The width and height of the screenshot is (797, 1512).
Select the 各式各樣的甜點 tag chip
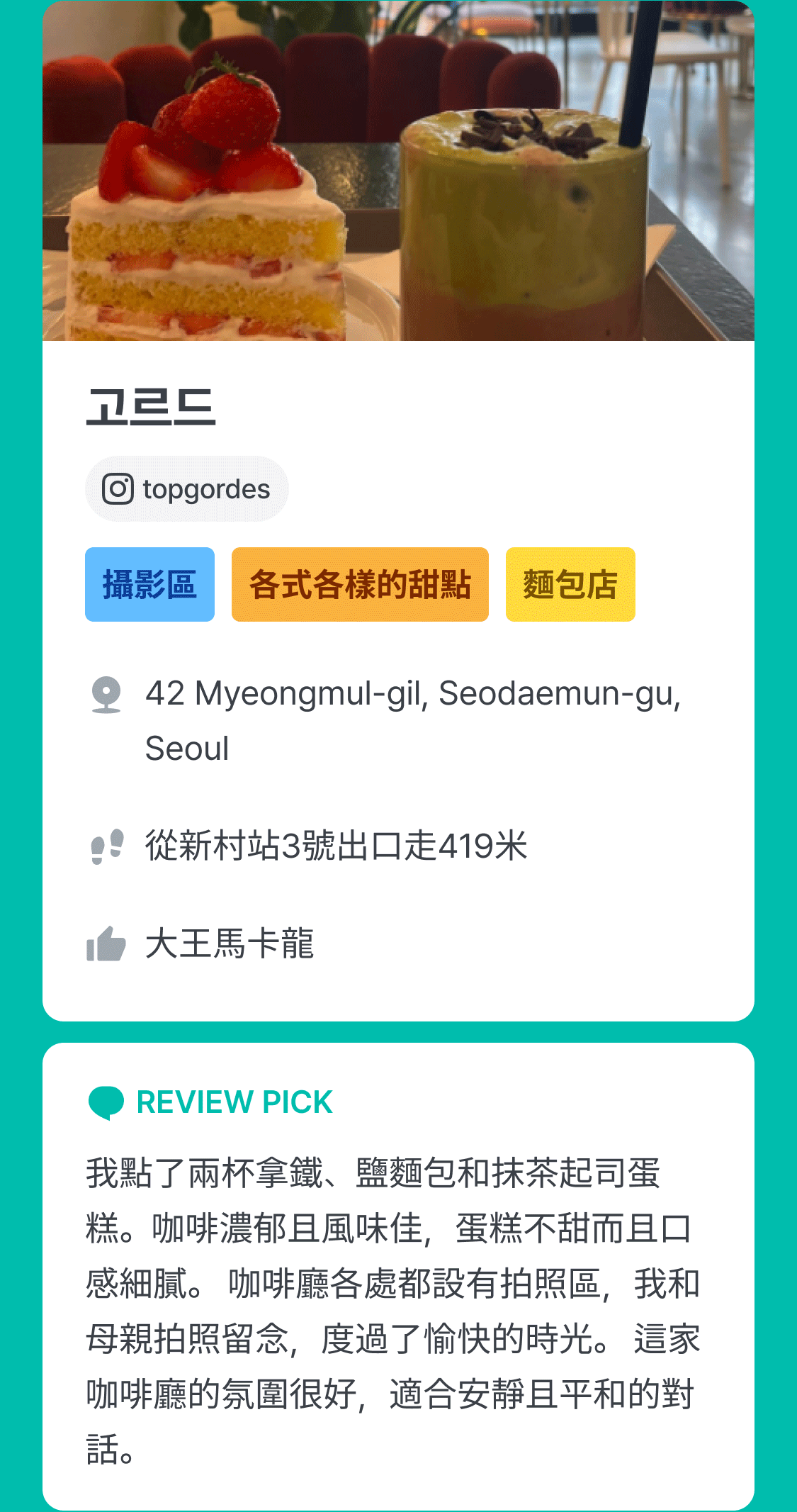pyautogui.click(x=360, y=585)
